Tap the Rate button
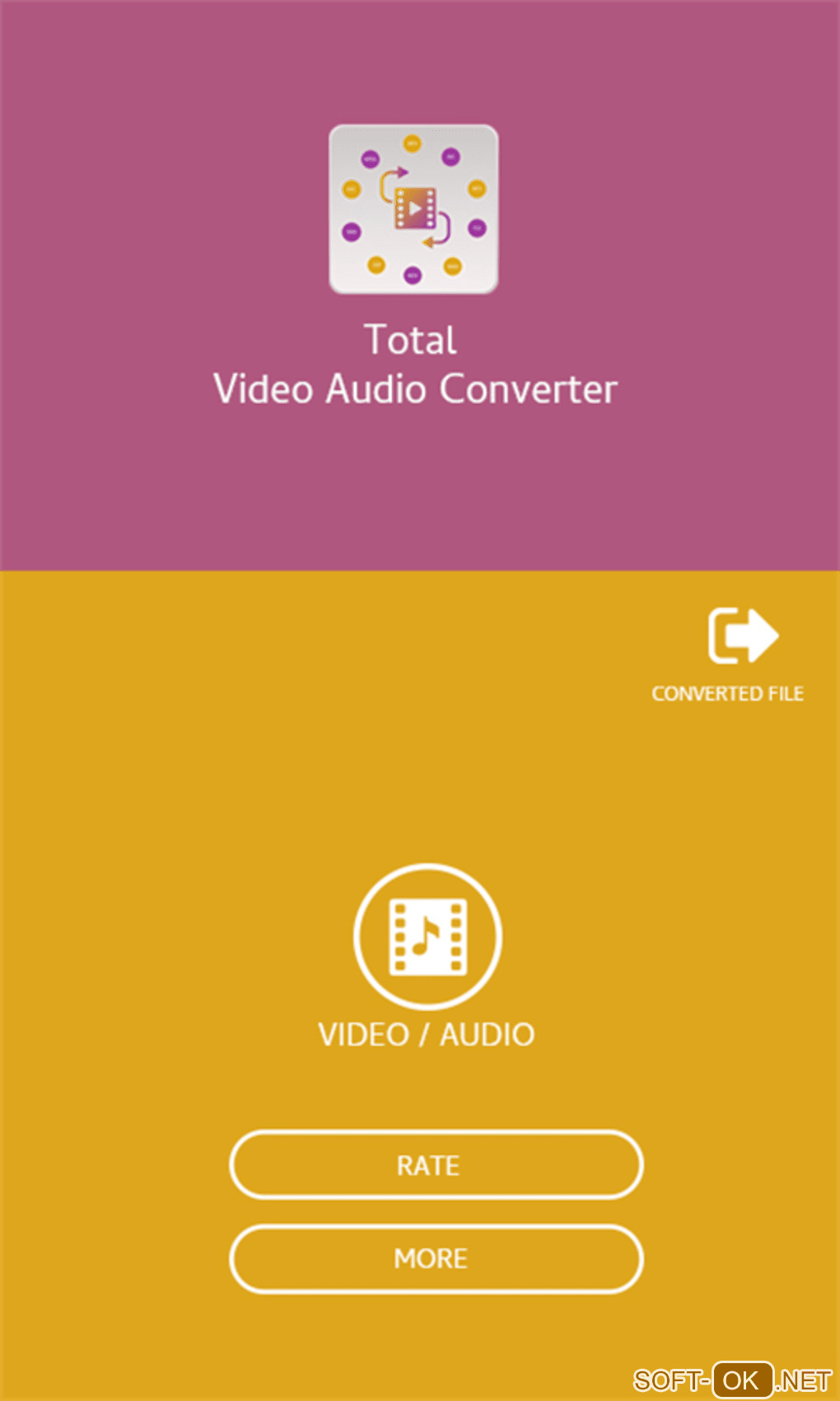 pyautogui.click(x=436, y=1165)
